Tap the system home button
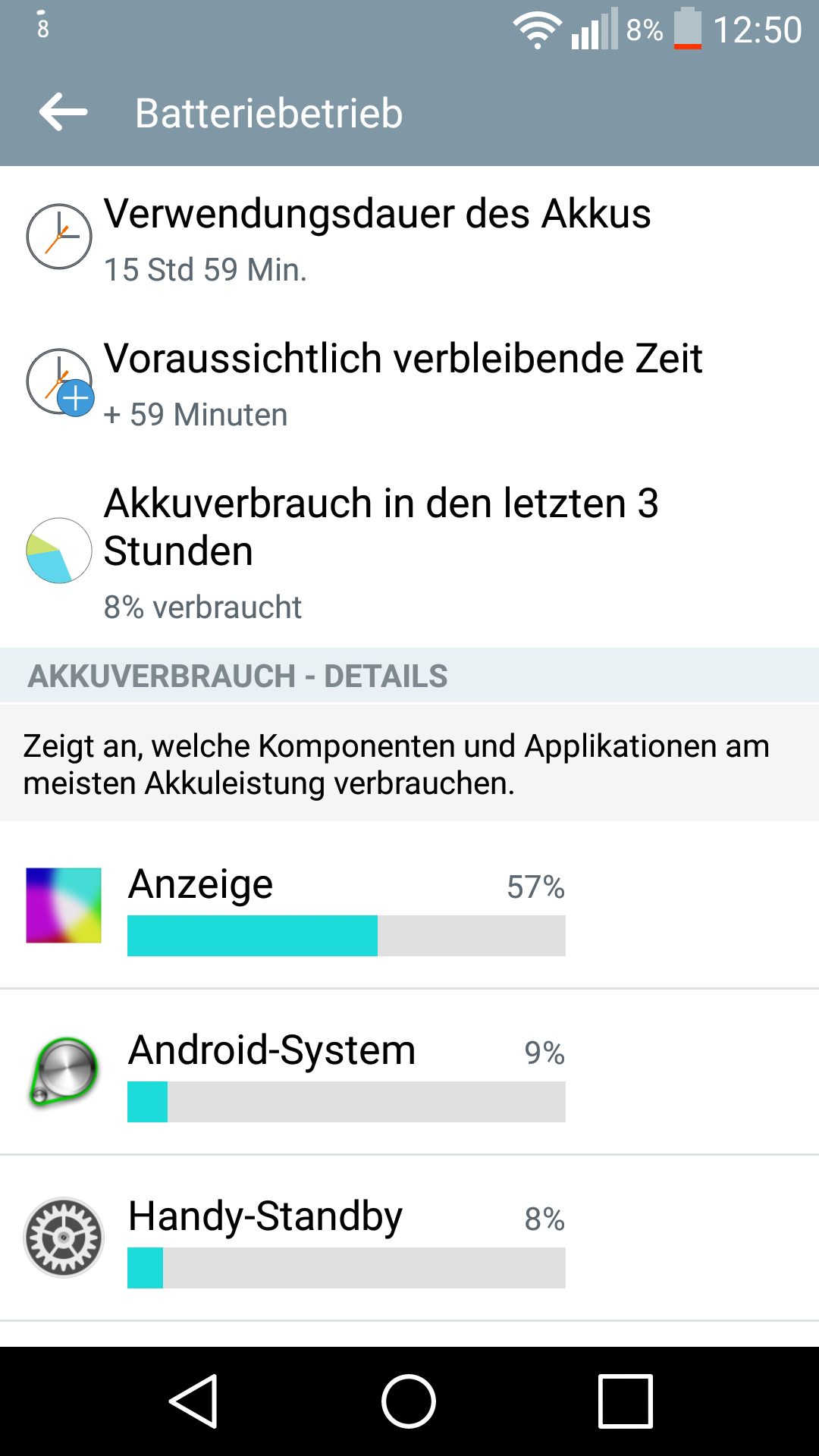The image size is (819, 1456). point(409,1401)
